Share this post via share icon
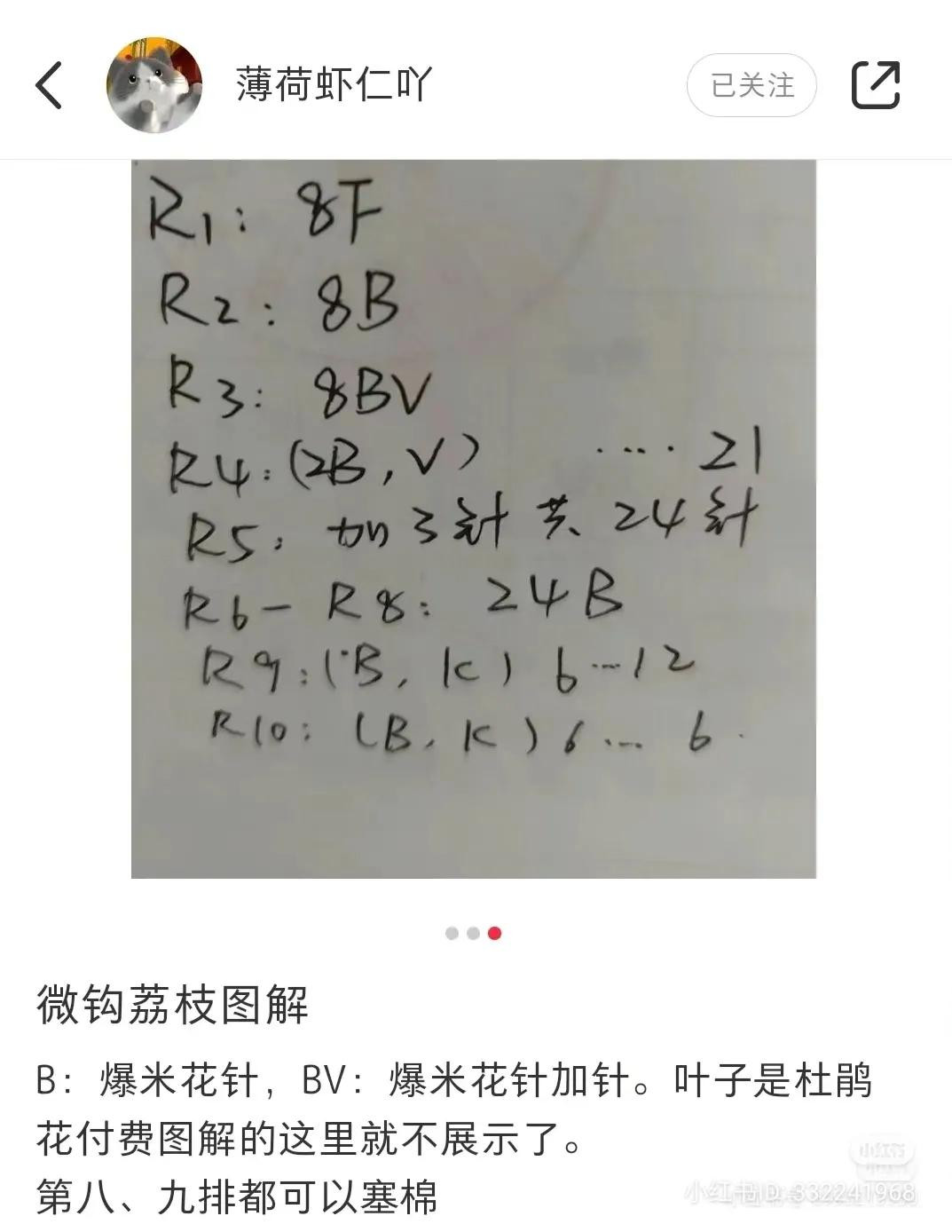Screen dimensions: 952x1232 click(x=876, y=85)
